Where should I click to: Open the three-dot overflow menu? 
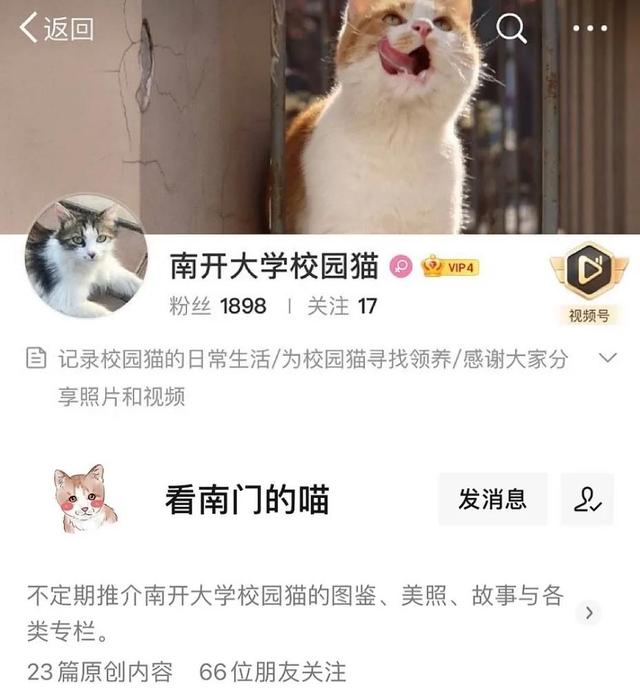click(x=589, y=28)
